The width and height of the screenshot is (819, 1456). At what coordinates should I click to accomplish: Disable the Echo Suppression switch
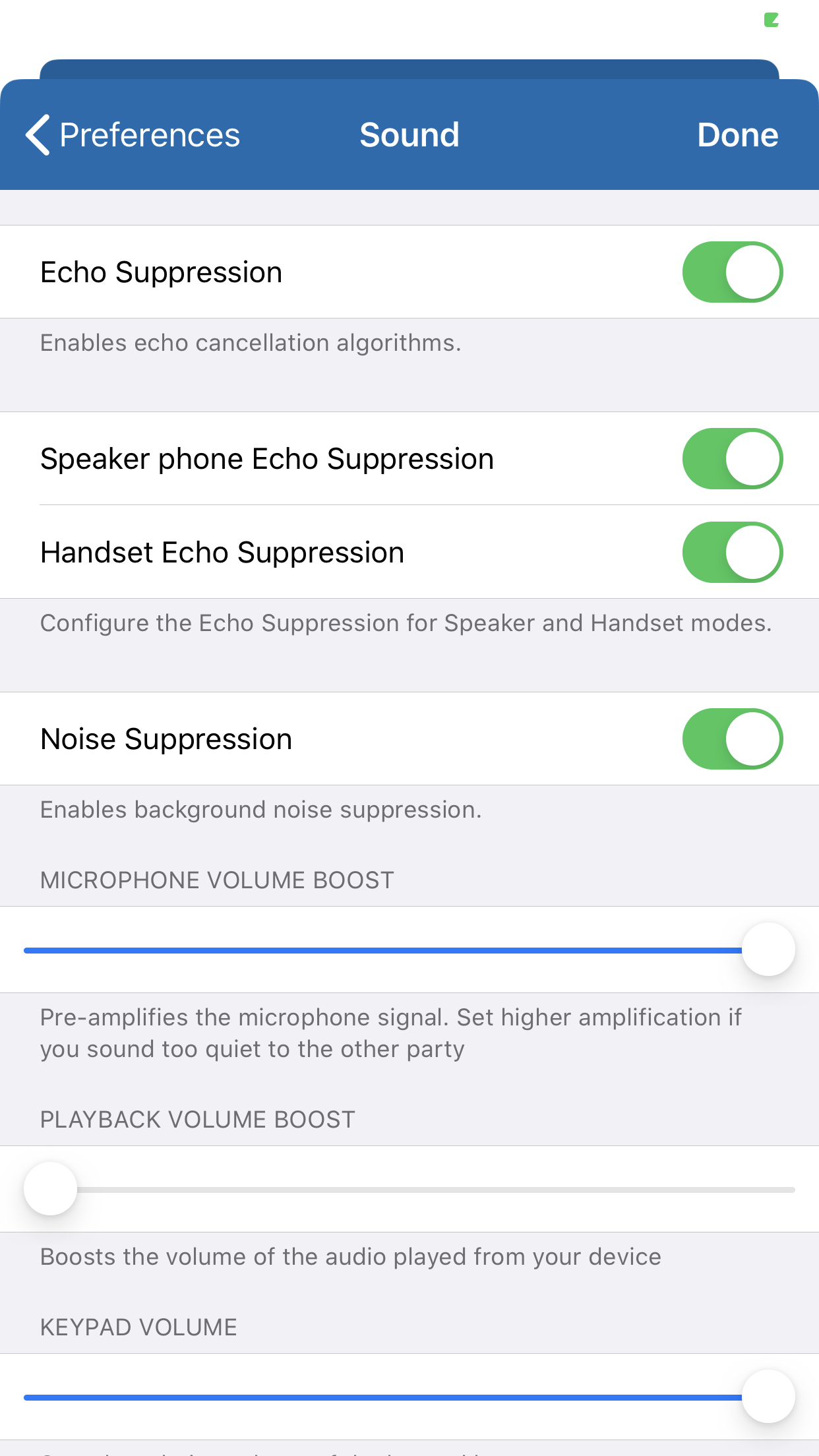[732, 272]
